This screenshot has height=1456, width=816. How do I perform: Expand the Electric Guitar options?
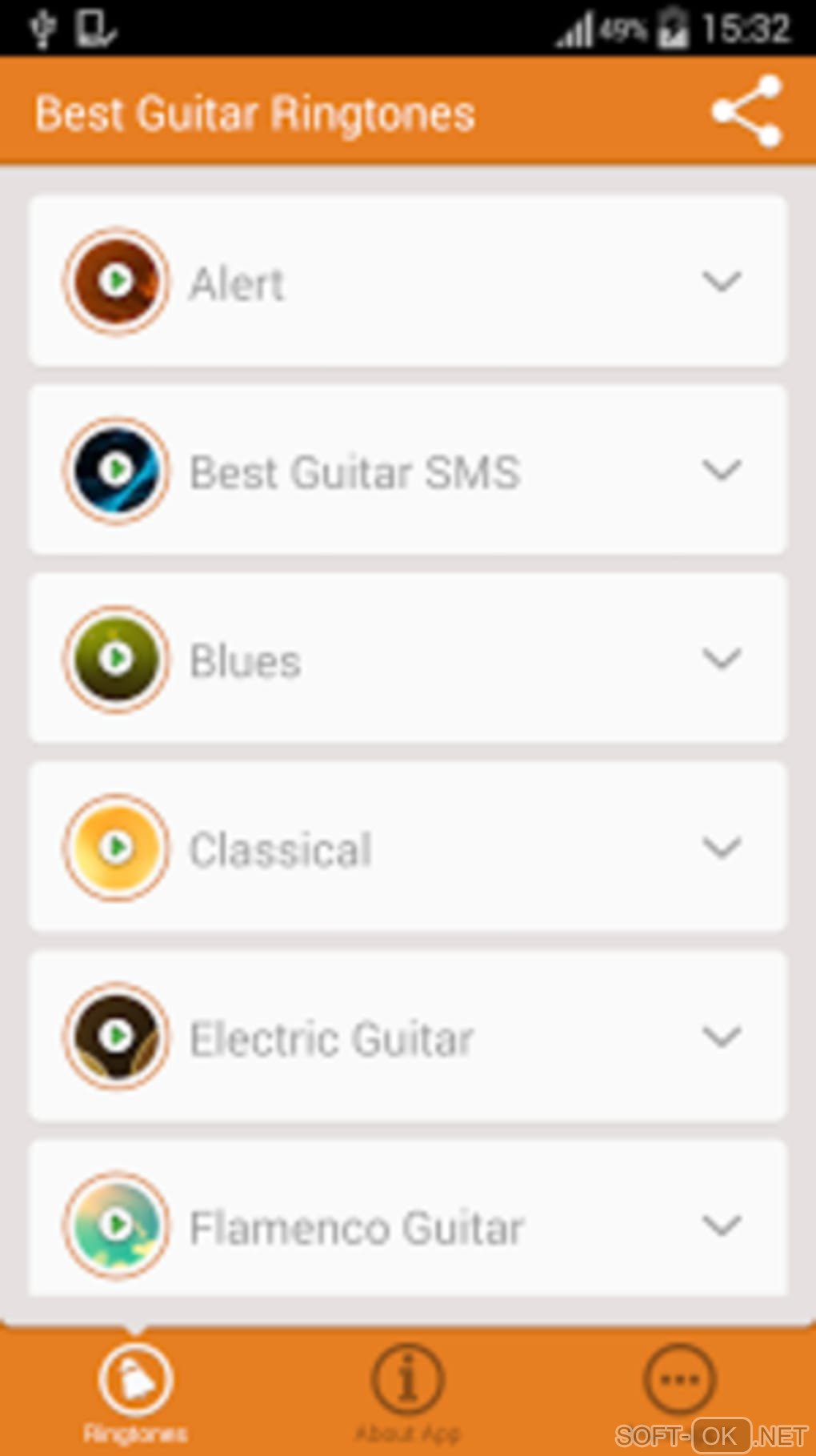(x=722, y=1036)
